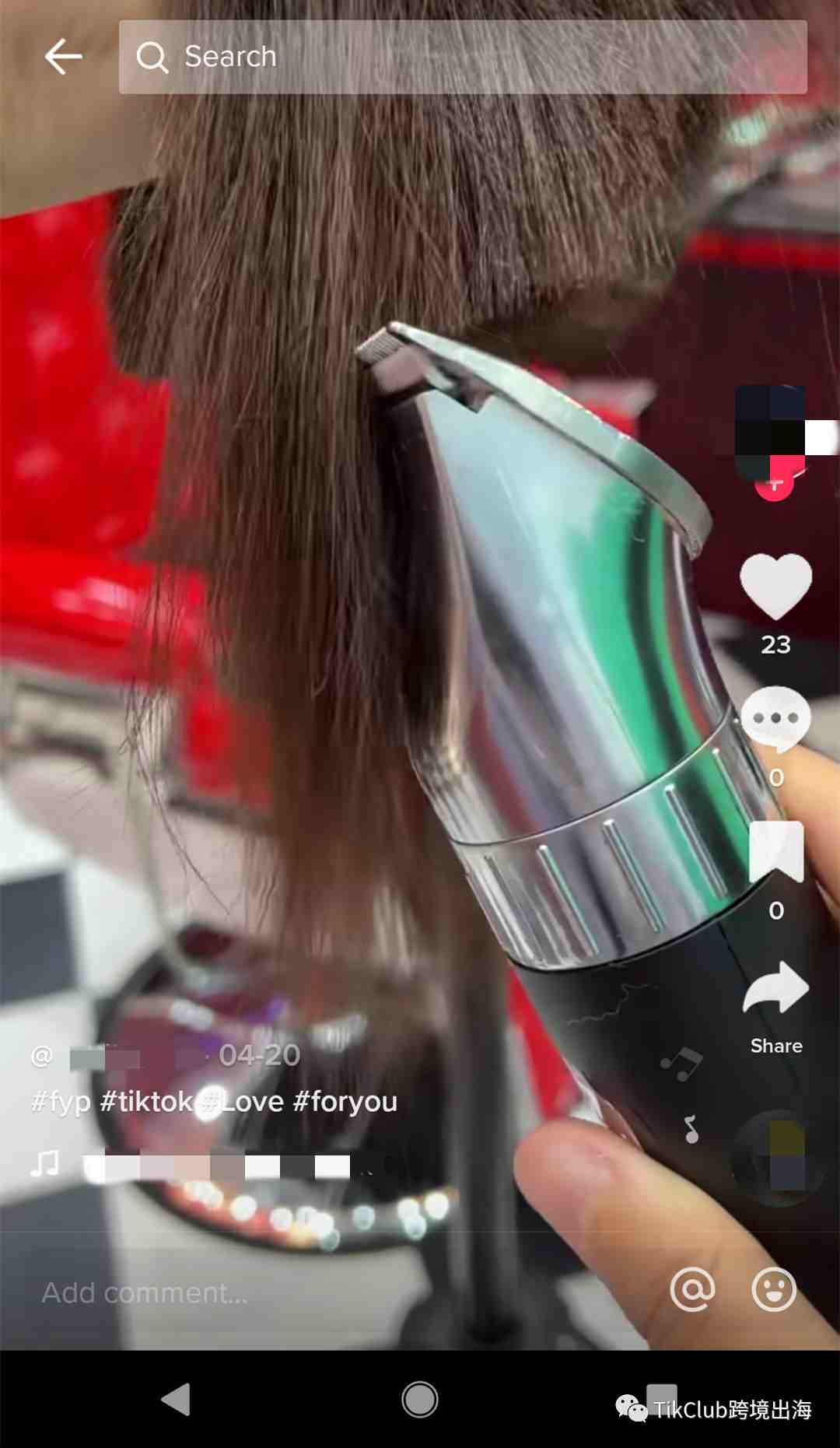The height and width of the screenshot is (1448, 840).
Task: Open the #foryou hashtag
Action: pos(345,1102)
